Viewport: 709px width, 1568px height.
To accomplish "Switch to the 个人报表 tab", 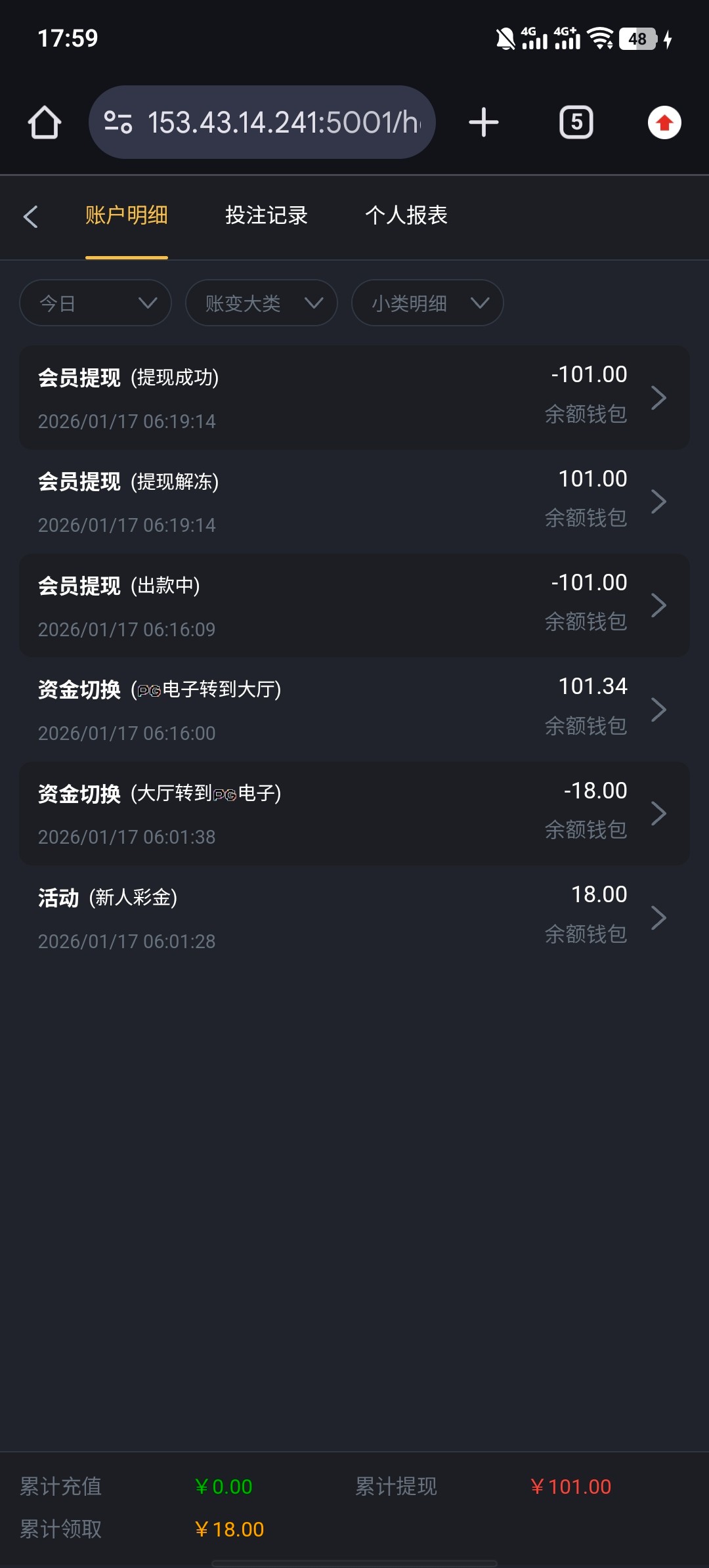I will coord(406,215).
